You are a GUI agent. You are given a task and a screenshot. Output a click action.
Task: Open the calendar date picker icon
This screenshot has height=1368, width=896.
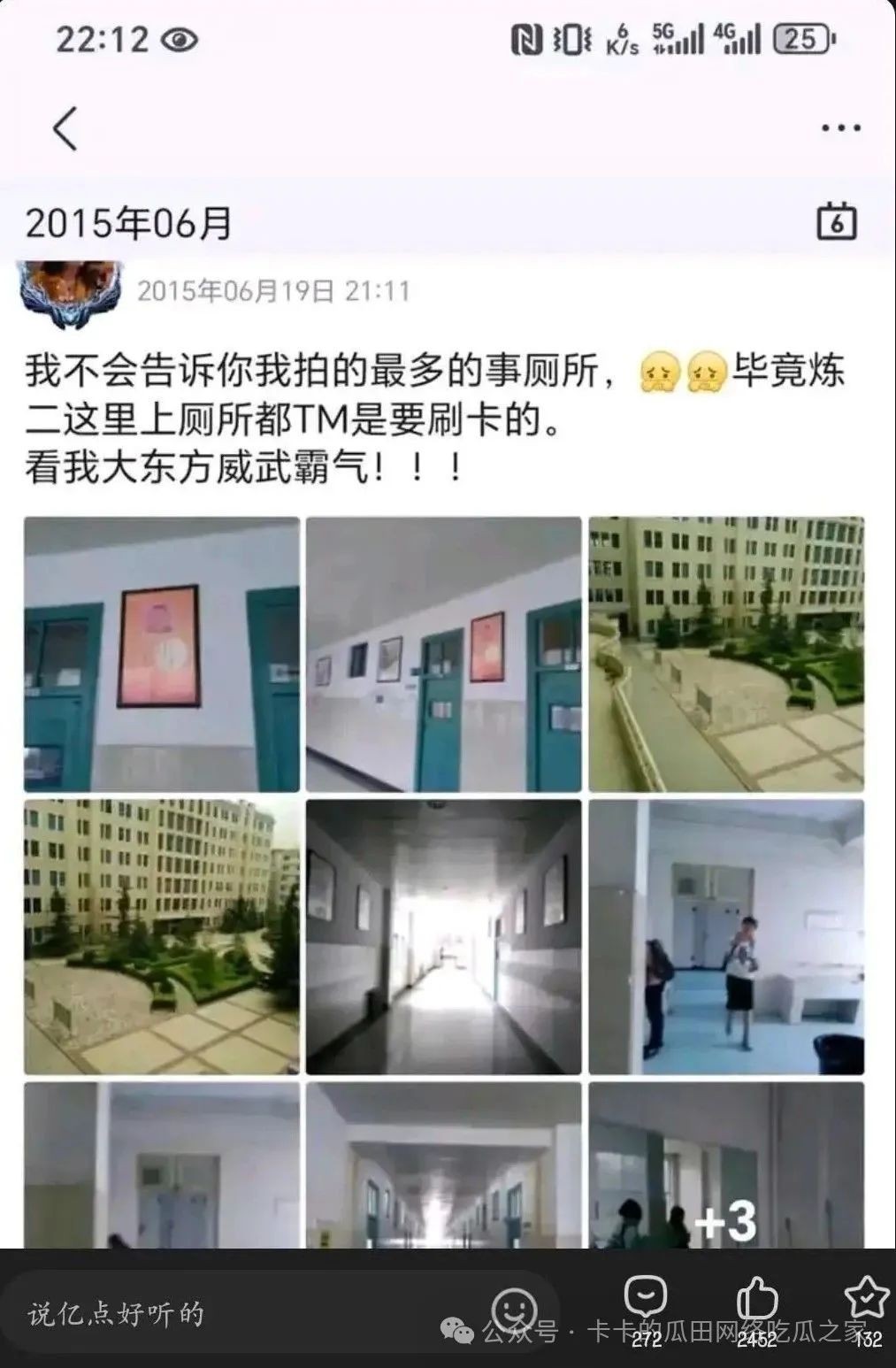(836, 221)
